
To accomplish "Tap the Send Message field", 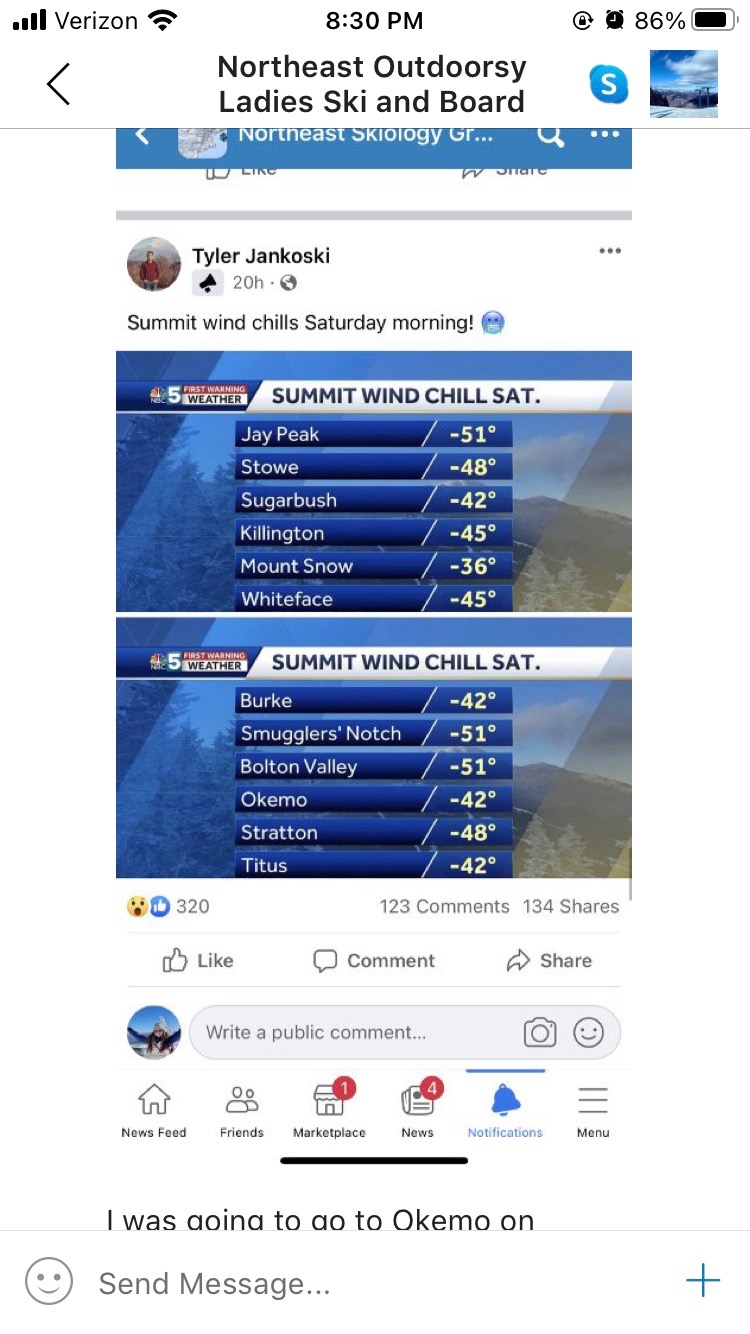I will click(x=370, y=1283).
